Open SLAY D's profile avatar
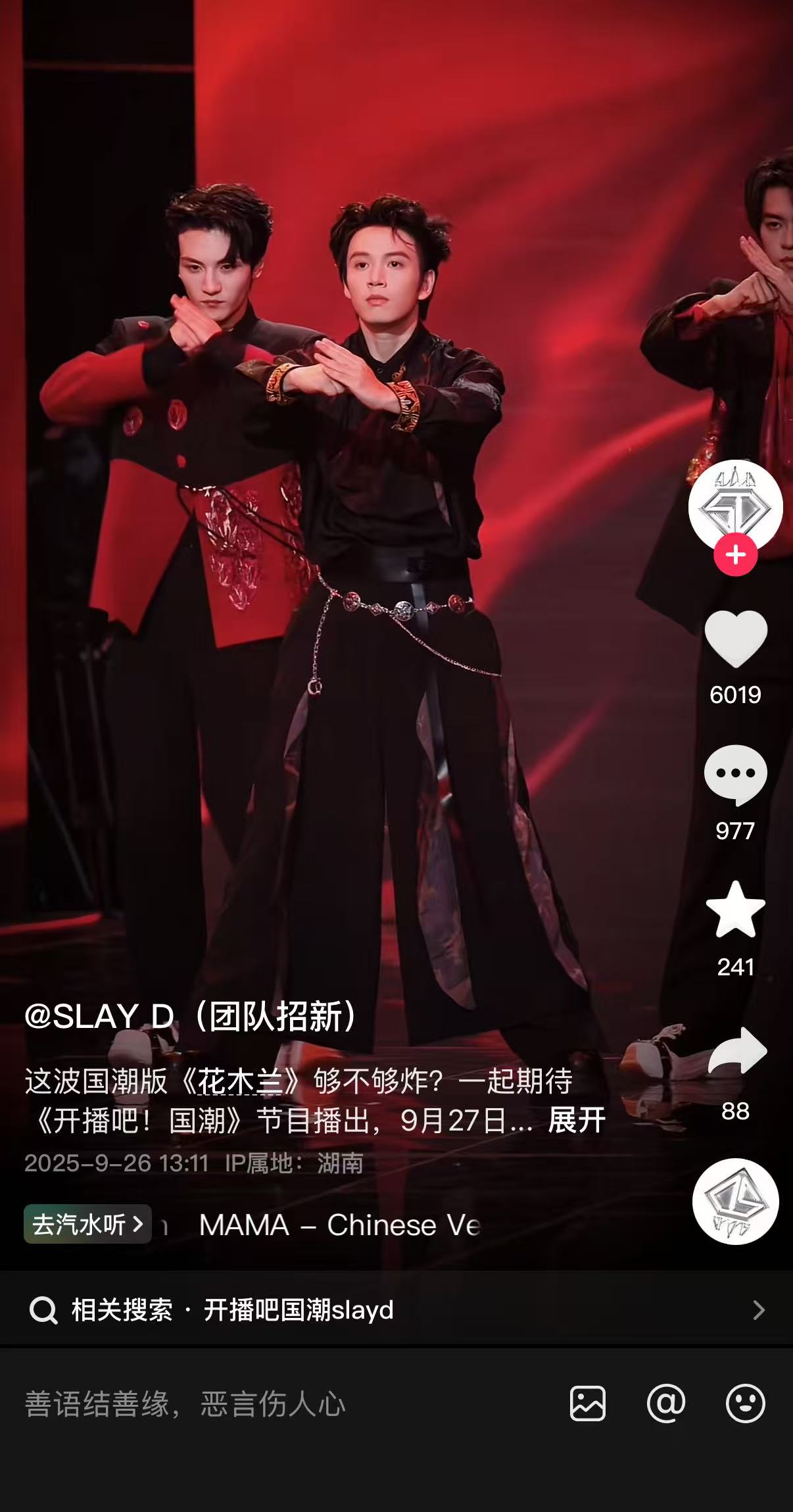This screenshot has width=793, height=1512. coord(735,506)
